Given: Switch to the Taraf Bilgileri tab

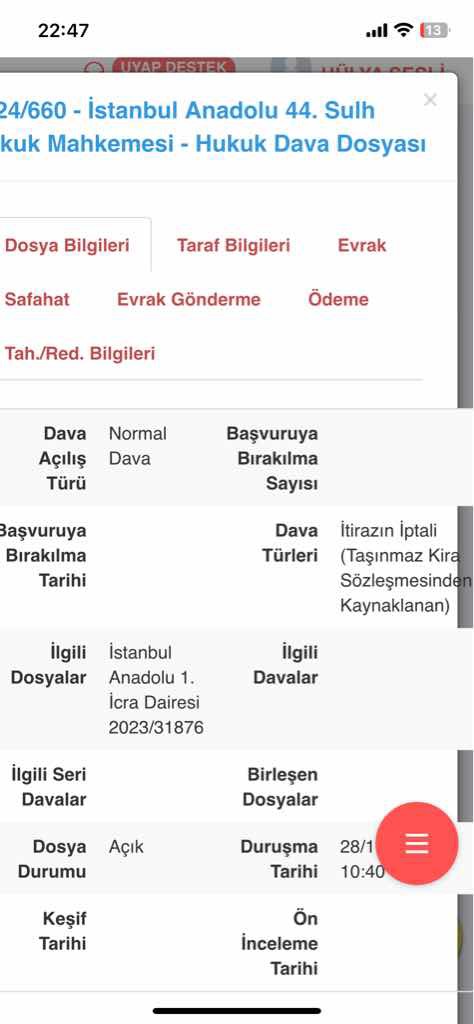Looking at the screenshot, I should pos(233,246).
